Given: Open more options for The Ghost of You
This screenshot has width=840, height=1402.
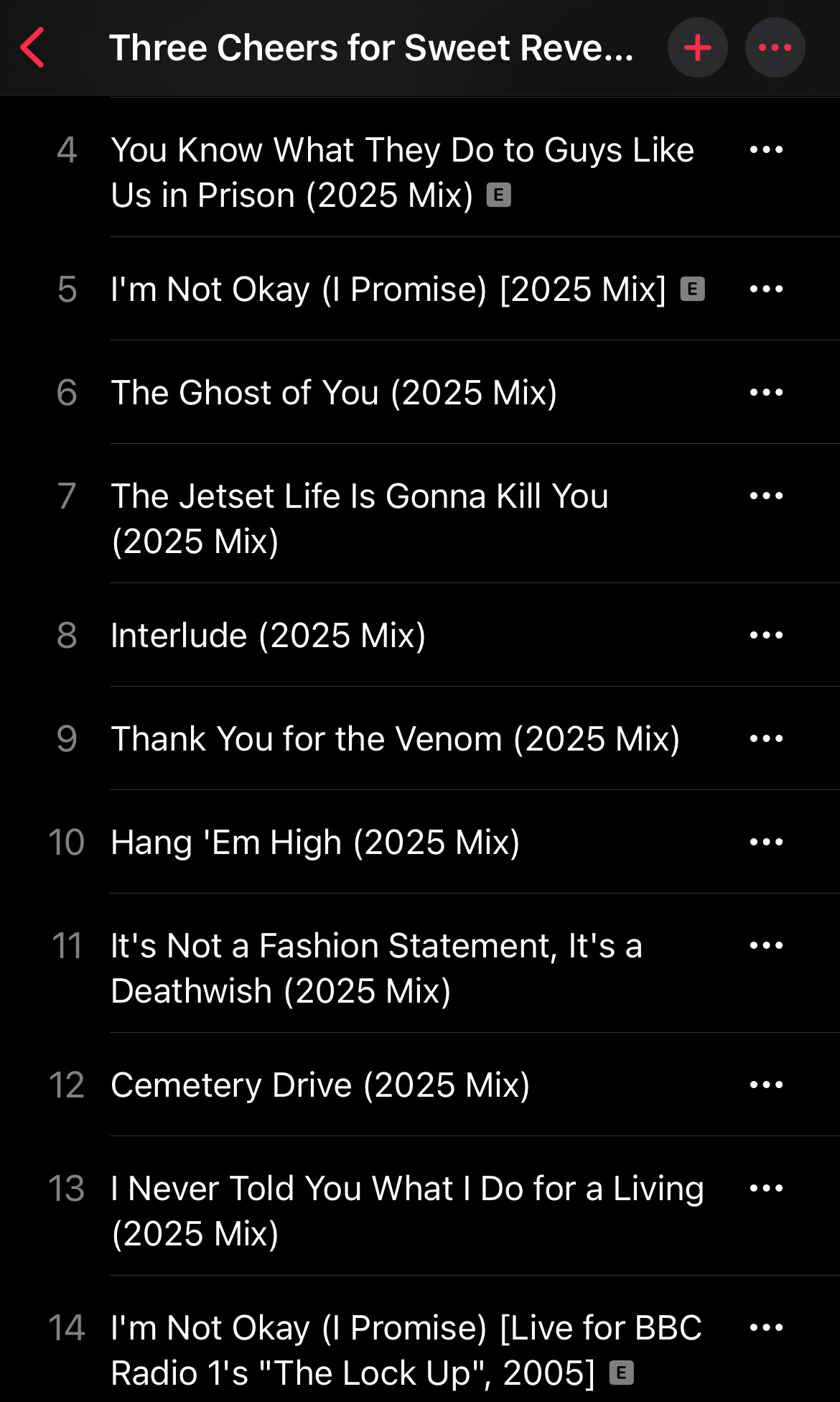Looking at the screenshot, I should (766, 392).
